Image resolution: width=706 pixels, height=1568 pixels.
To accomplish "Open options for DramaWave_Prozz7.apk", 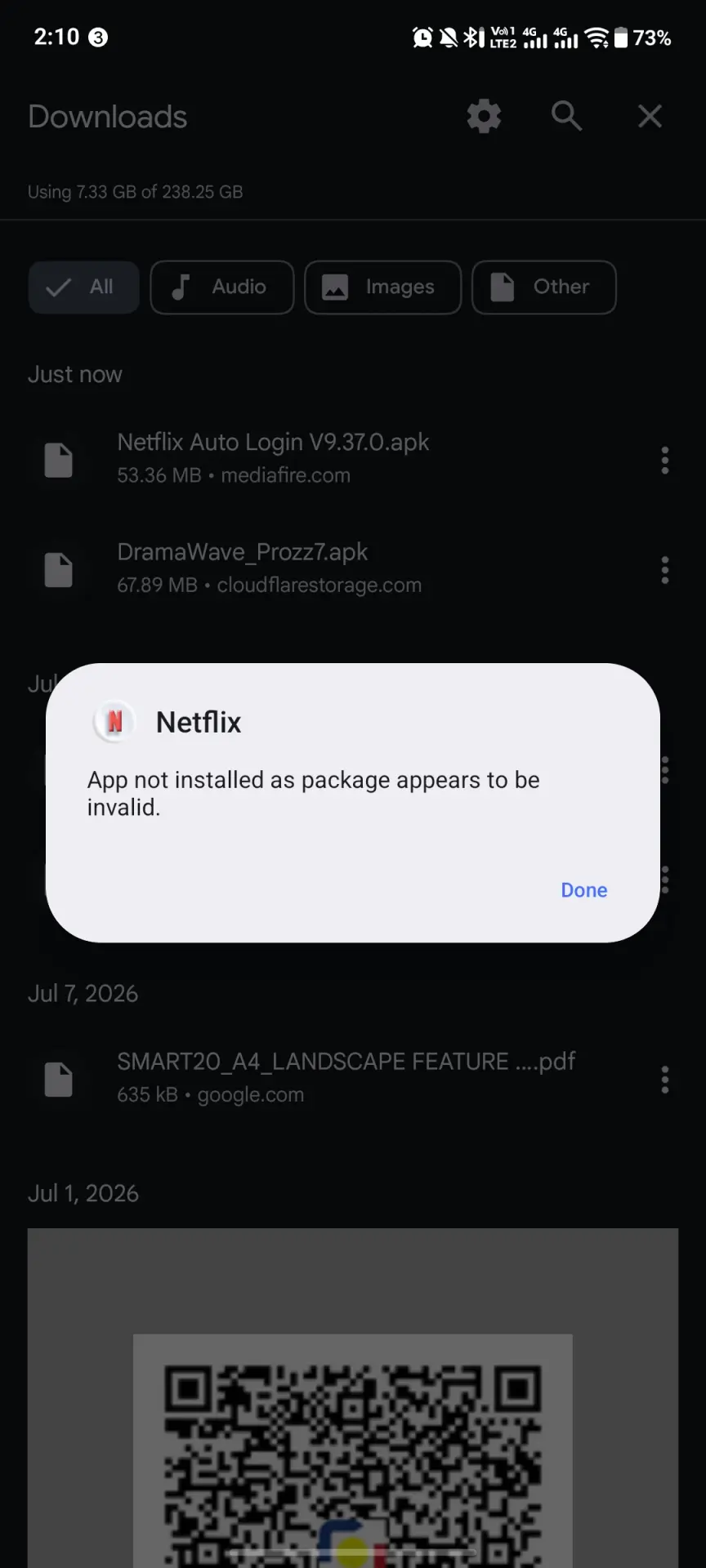I will click(x=665, y=569).
